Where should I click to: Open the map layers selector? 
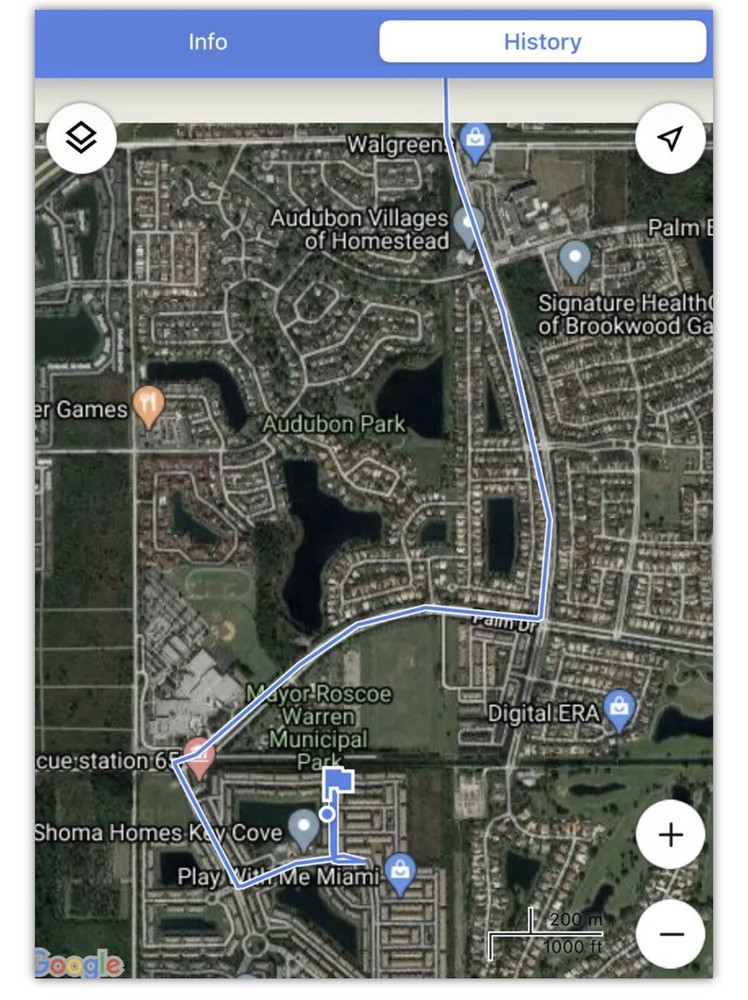coord(81,138)
